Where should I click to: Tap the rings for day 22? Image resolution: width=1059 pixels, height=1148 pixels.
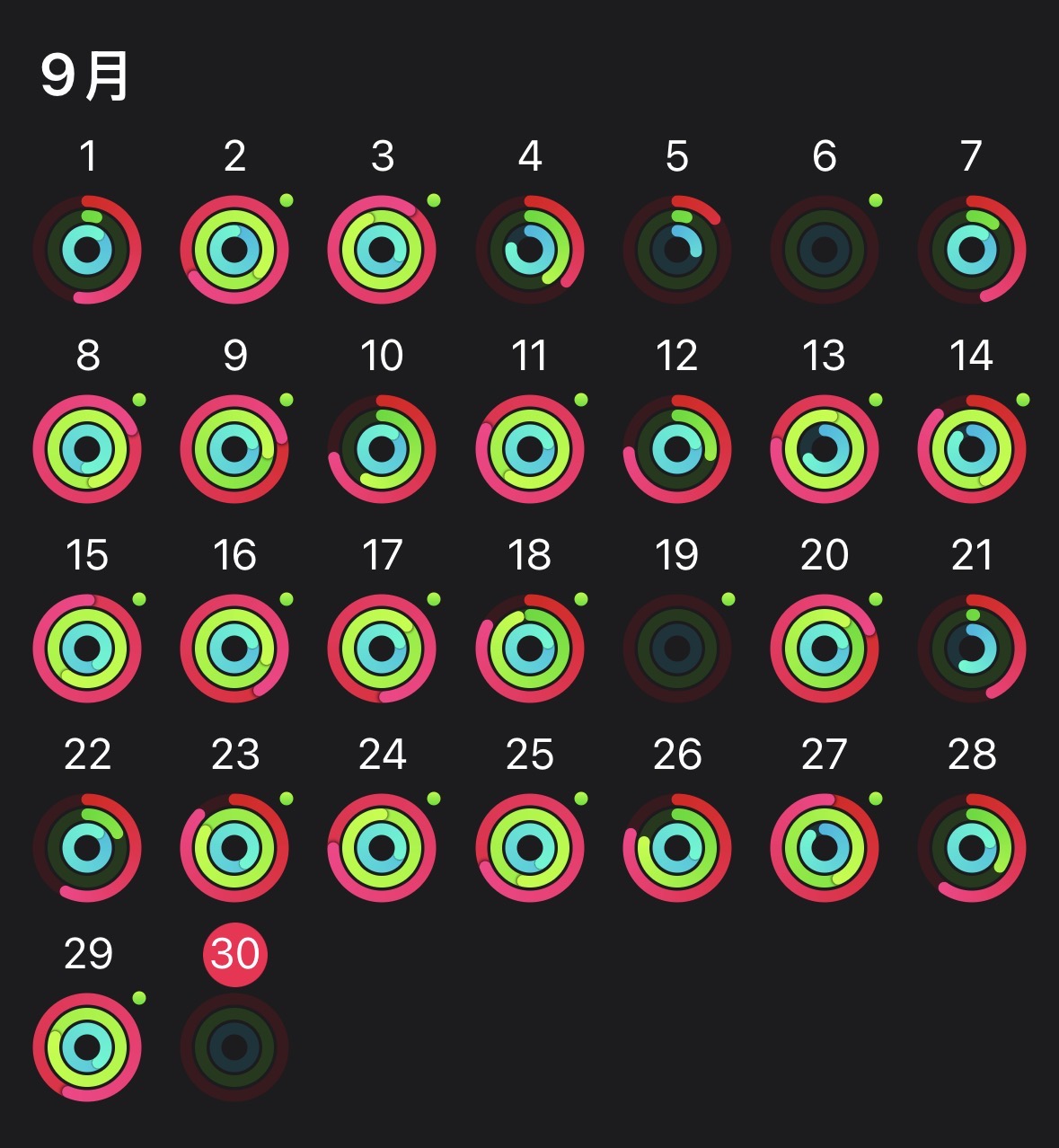(87, 848)
